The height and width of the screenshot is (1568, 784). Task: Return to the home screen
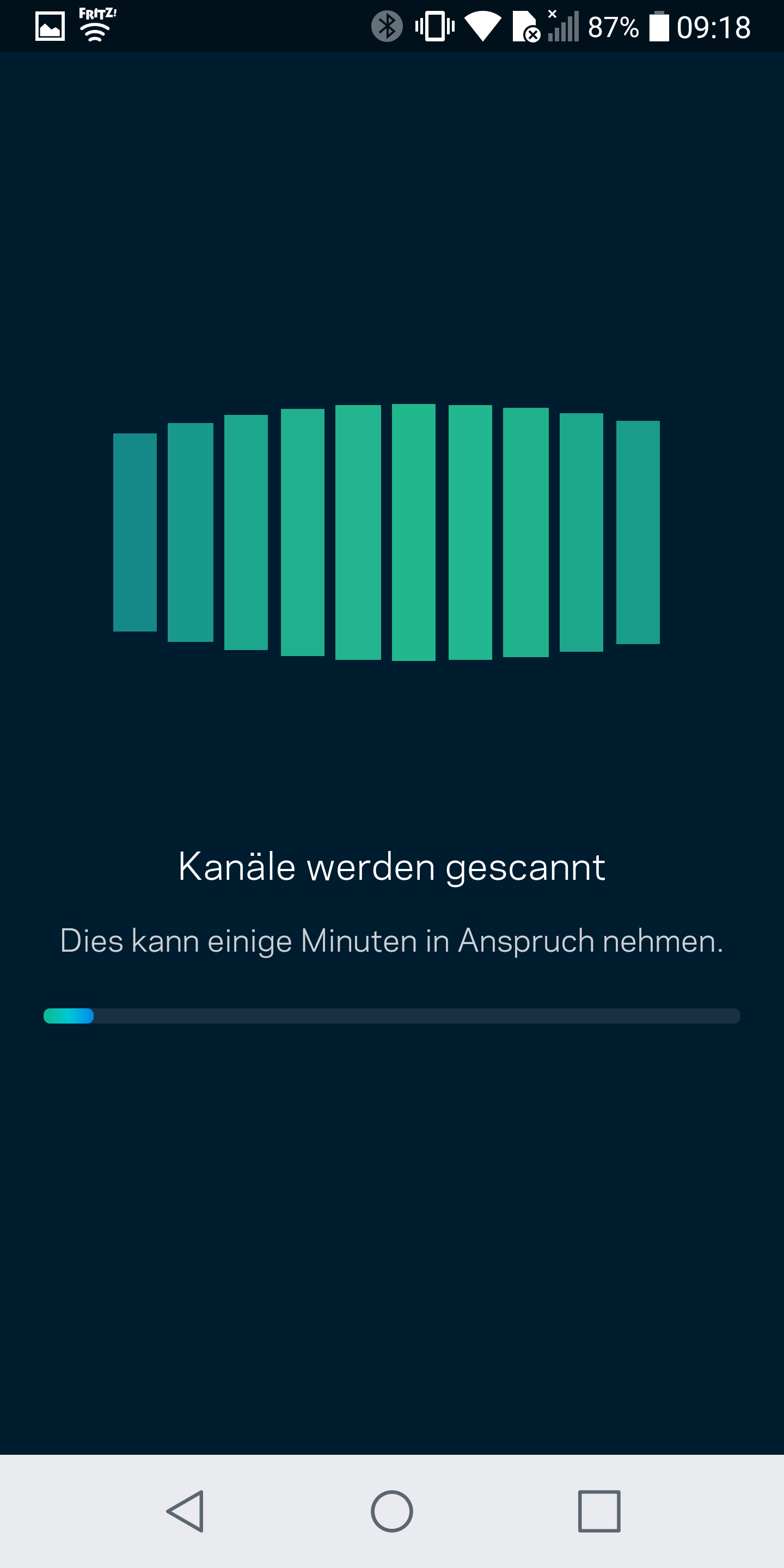pyautogui.click(x=391, y=1510)
